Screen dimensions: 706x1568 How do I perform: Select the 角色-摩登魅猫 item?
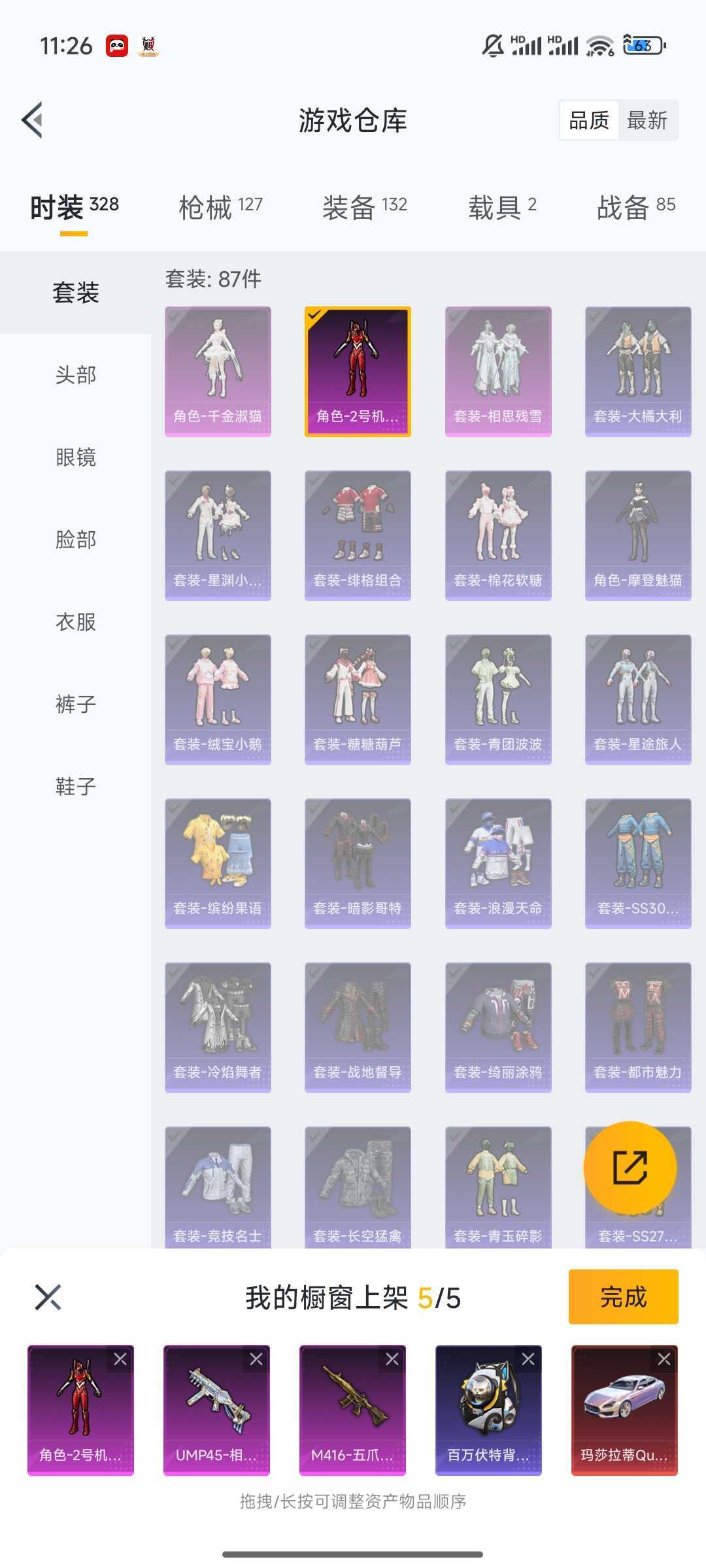[638, 535]
